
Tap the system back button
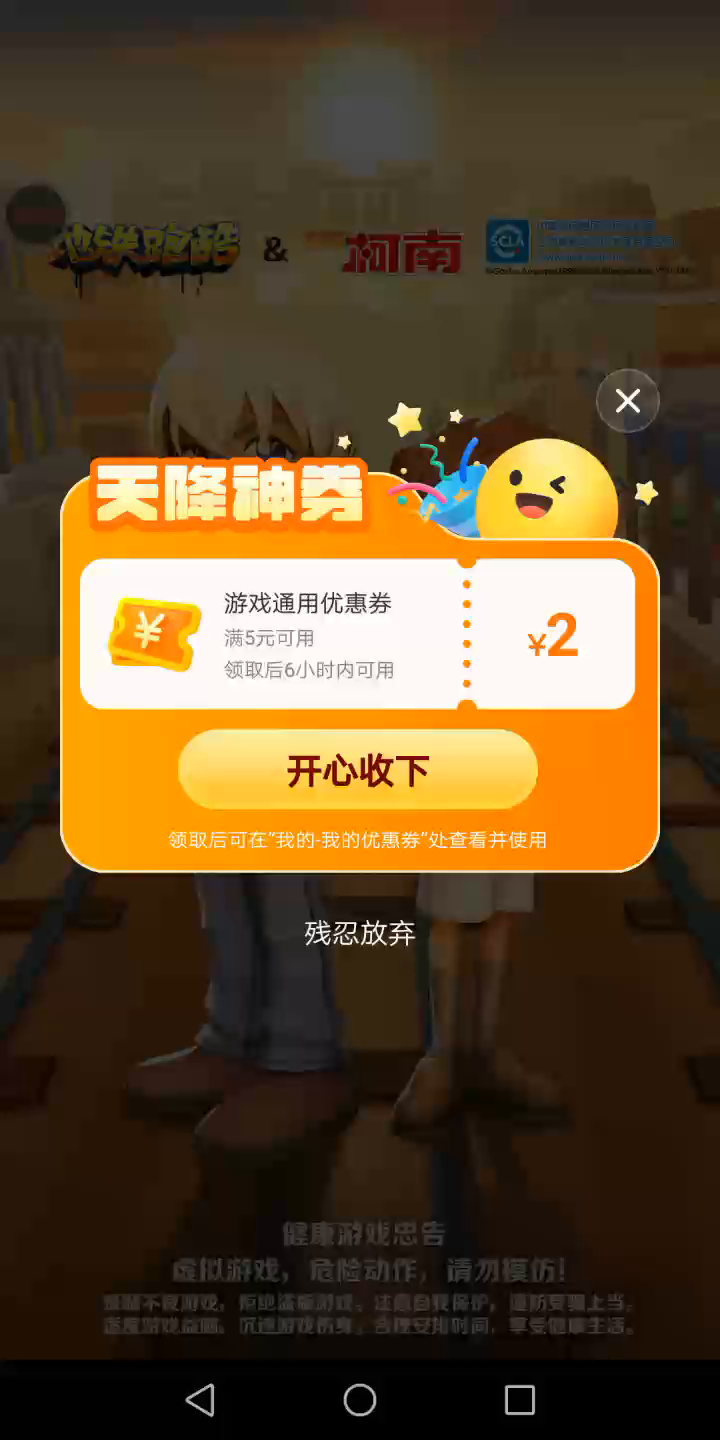201,1400
